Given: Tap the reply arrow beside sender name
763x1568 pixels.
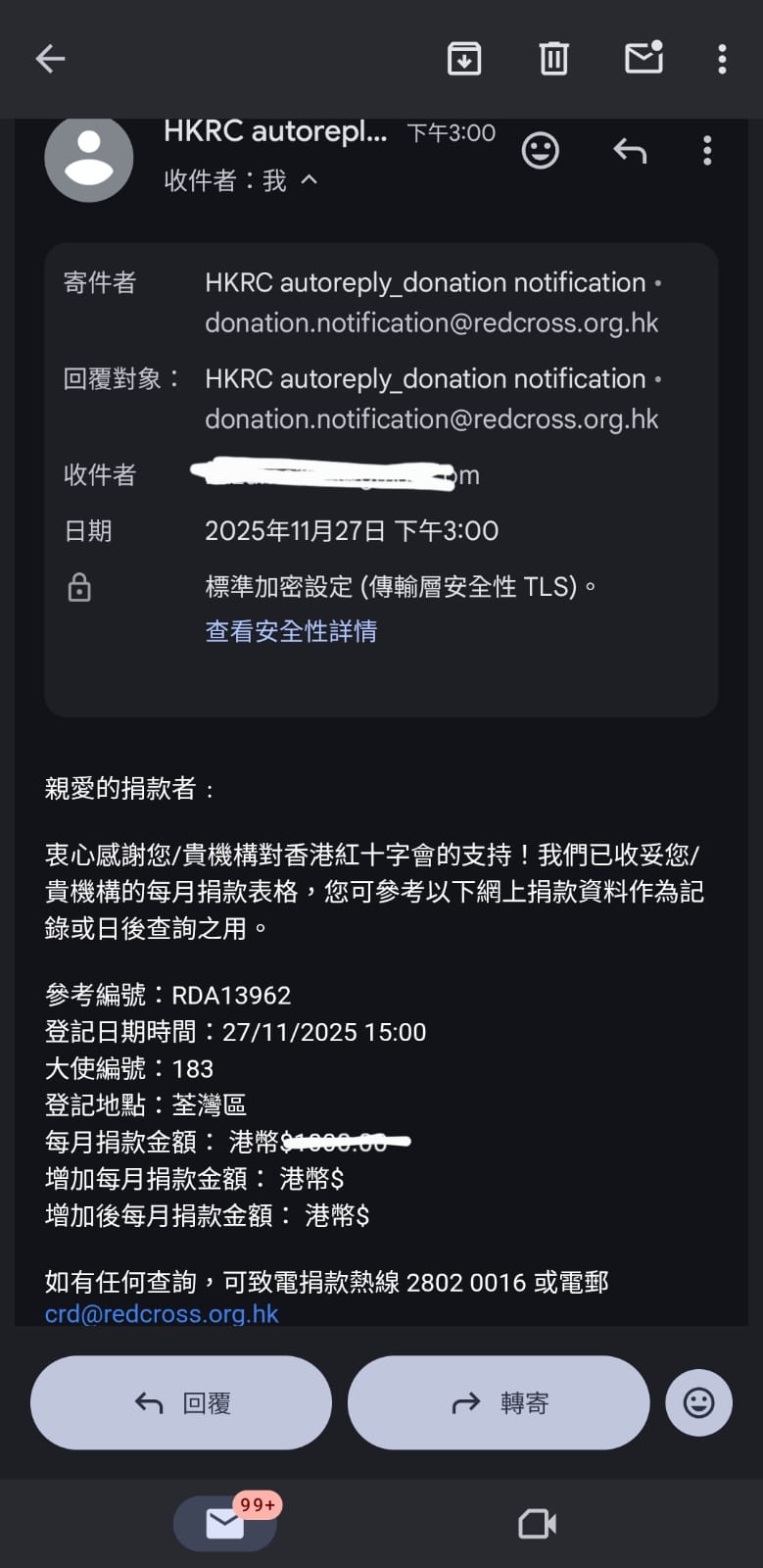Looking at the screenshot, I should pos(630,150).
